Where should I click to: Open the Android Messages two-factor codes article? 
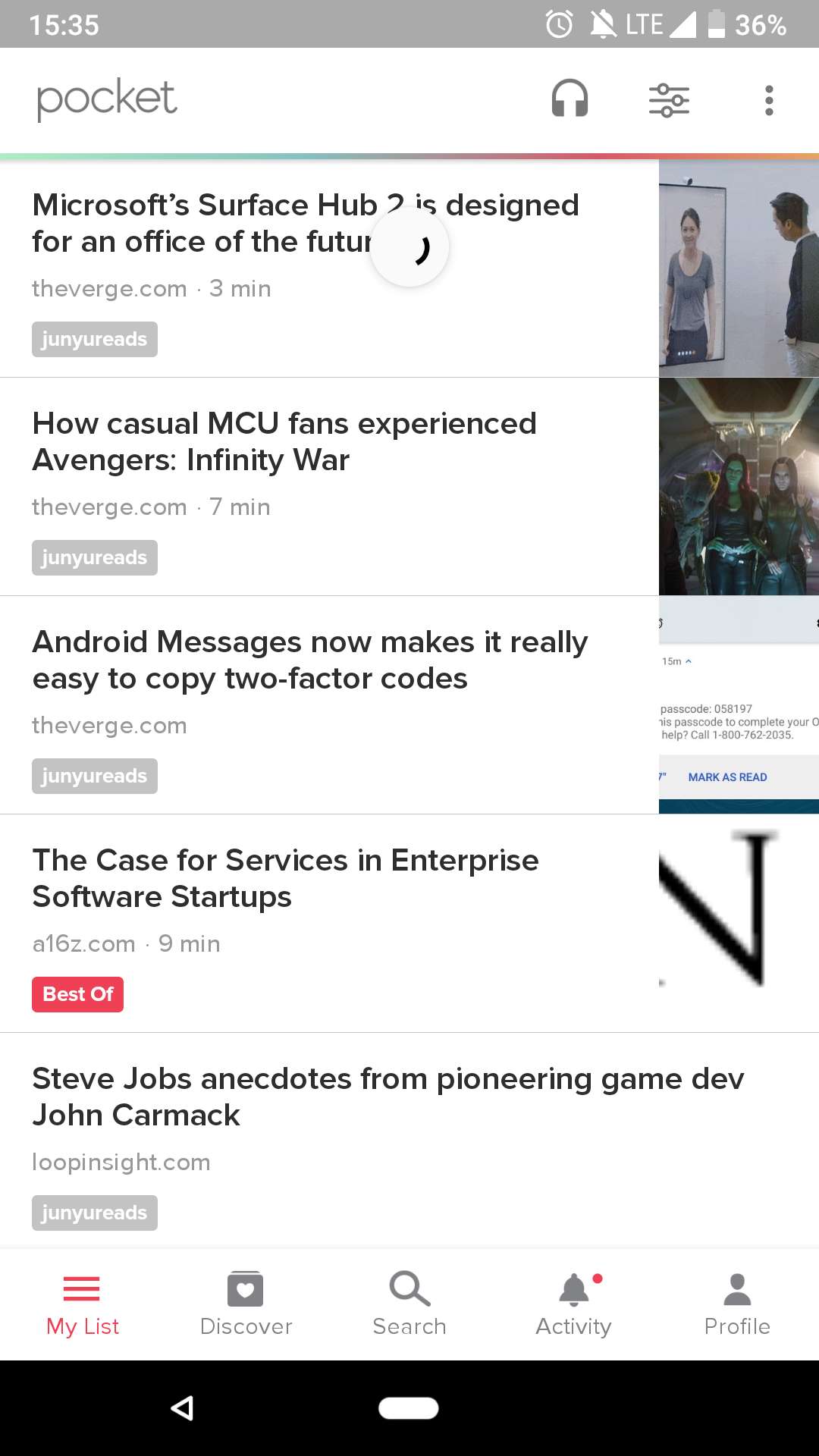point(309,660)
